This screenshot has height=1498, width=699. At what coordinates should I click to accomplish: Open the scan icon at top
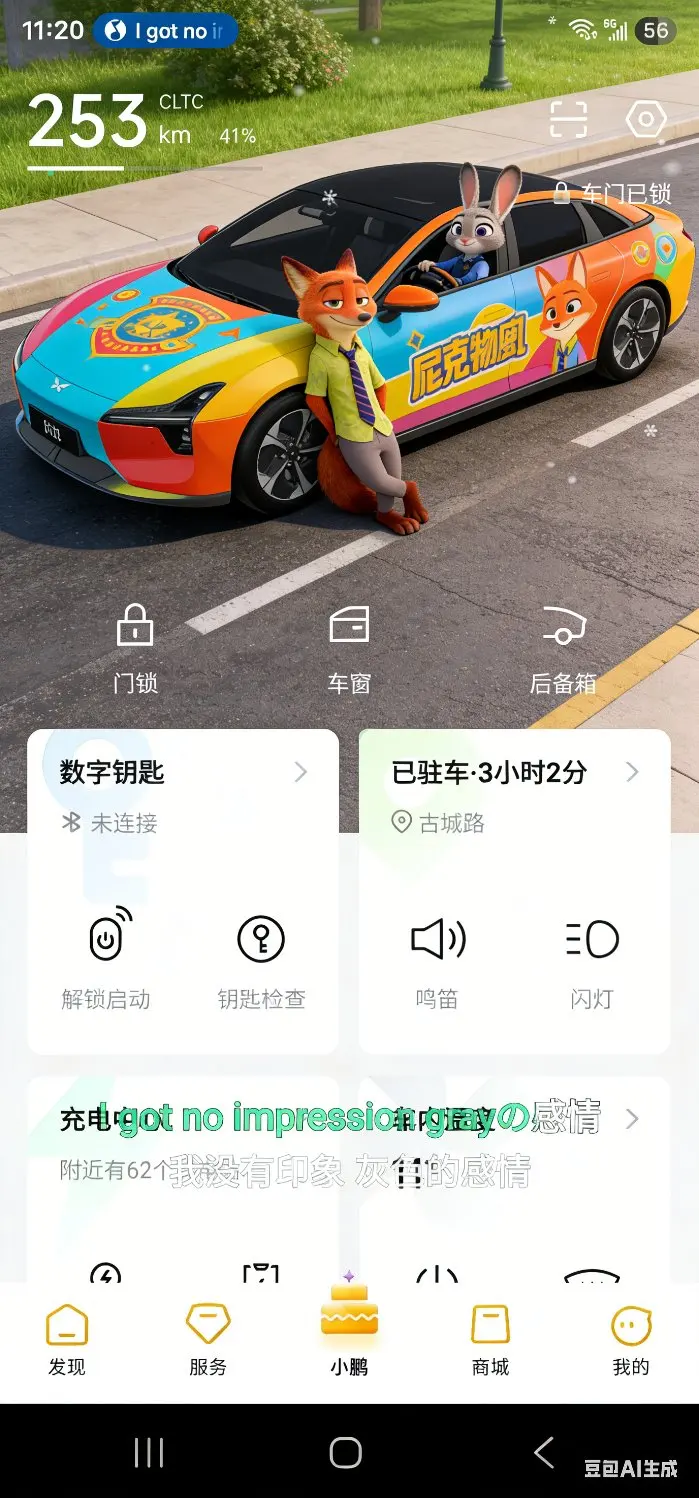568,121
